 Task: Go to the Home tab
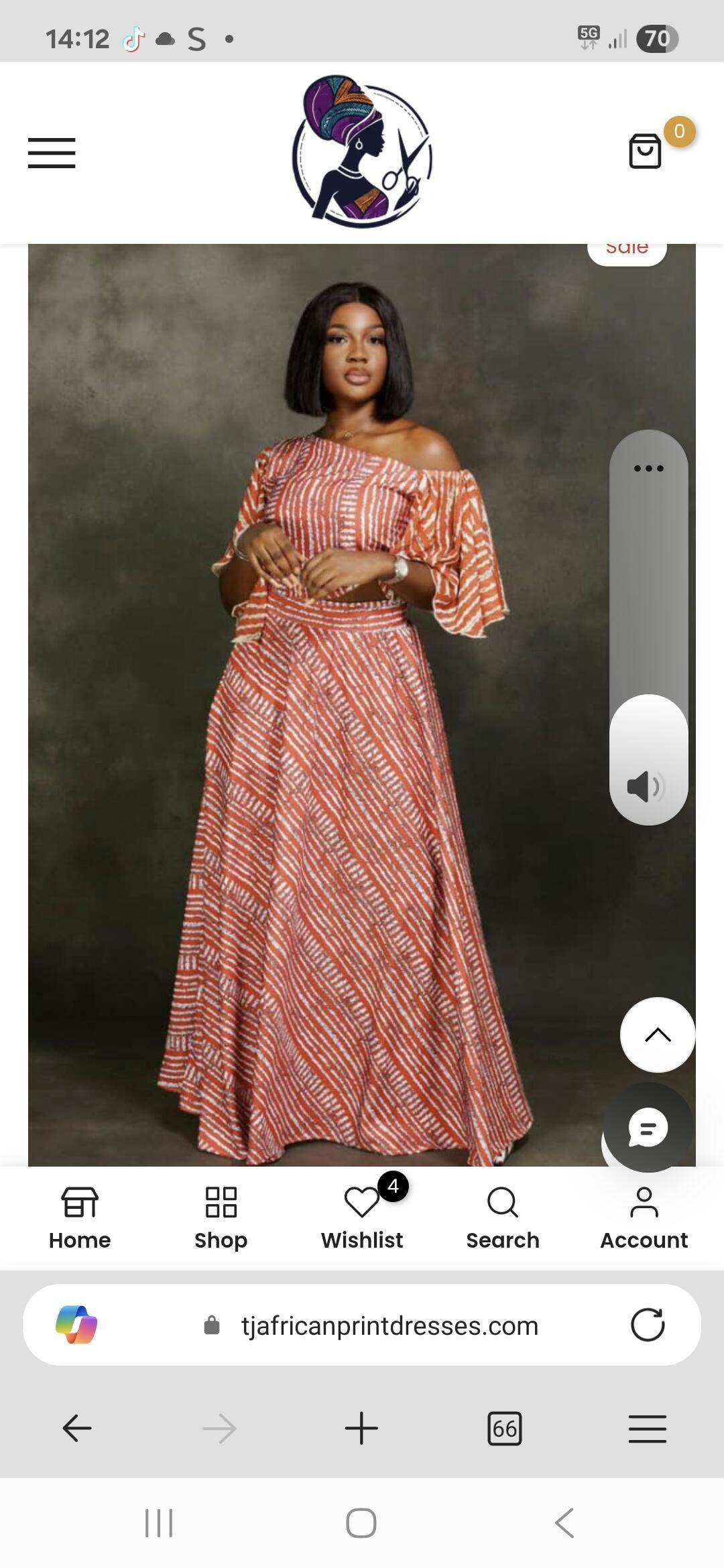click(80, 1218)
